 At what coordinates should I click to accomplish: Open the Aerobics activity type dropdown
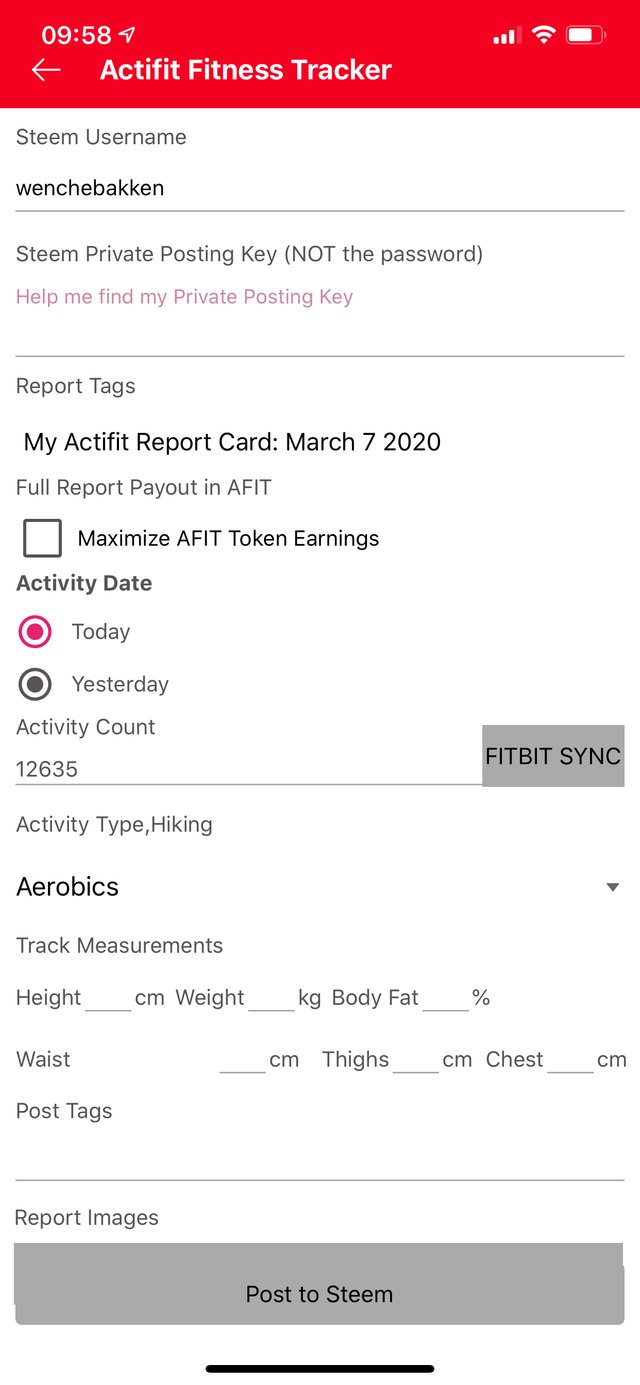[x=320, y=887]
